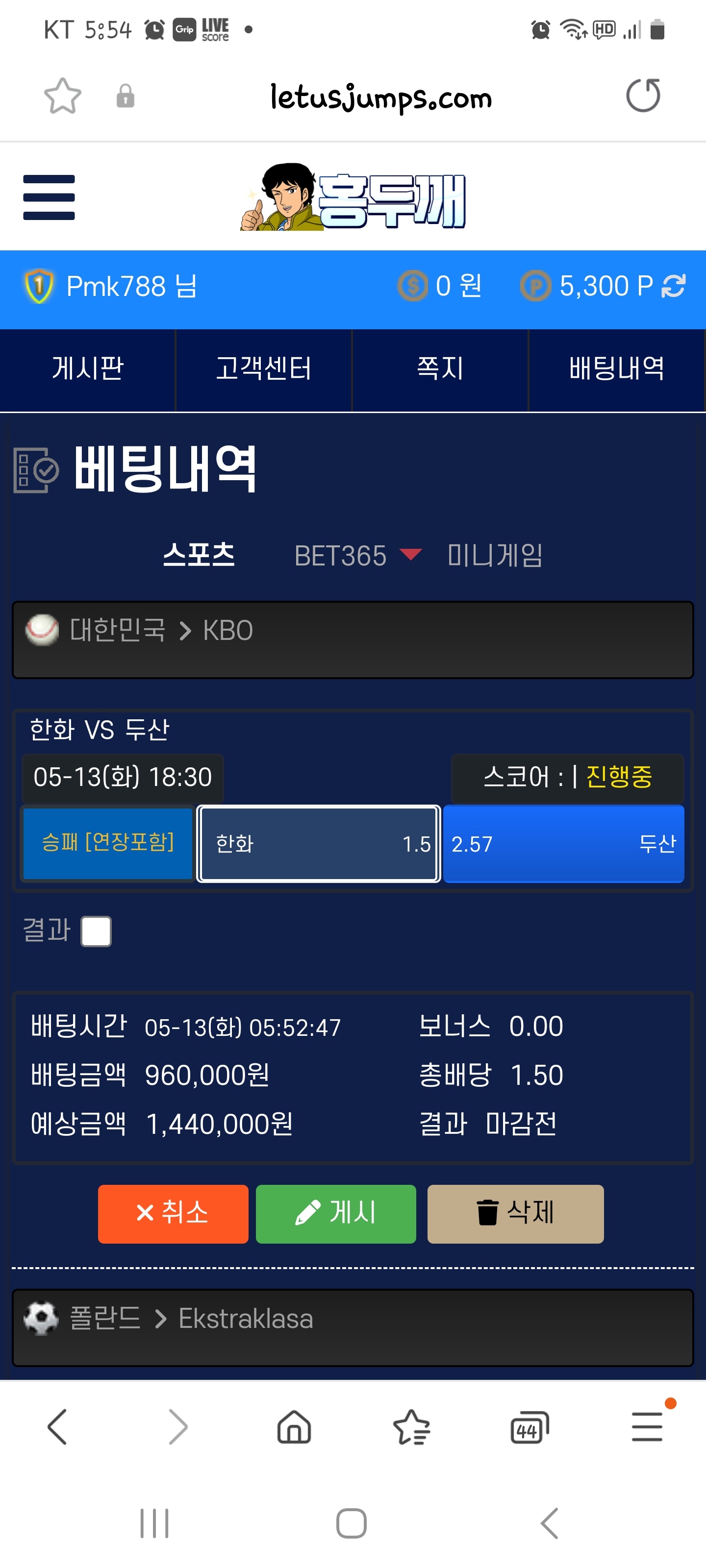Tap the 홍두깨 logo to go home
Image resolution: width=706 pixels, height=1568 pixels.
[x=353, y=197]
